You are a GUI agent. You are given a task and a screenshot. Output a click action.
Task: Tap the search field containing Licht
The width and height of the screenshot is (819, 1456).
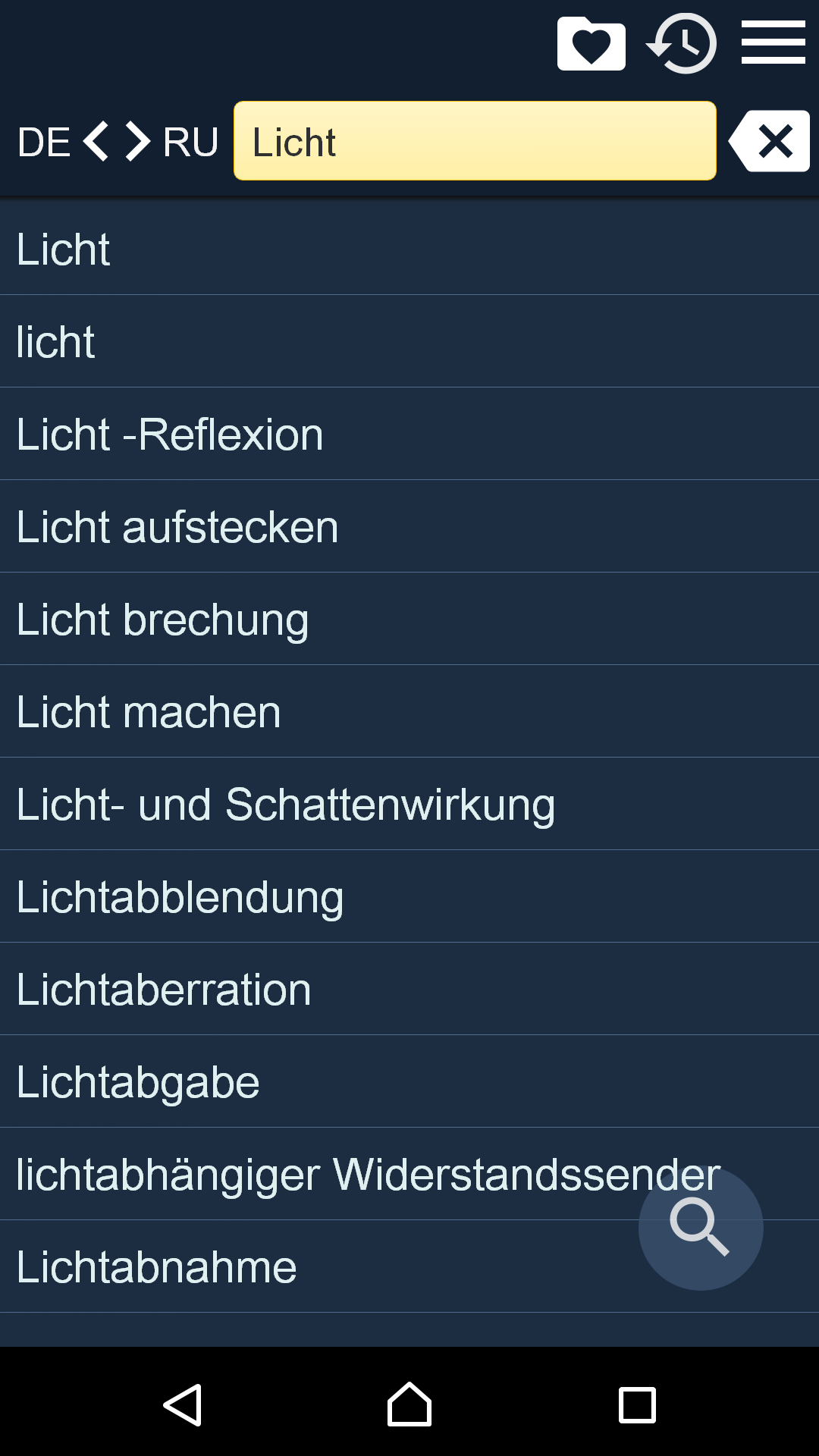[475, 141]
